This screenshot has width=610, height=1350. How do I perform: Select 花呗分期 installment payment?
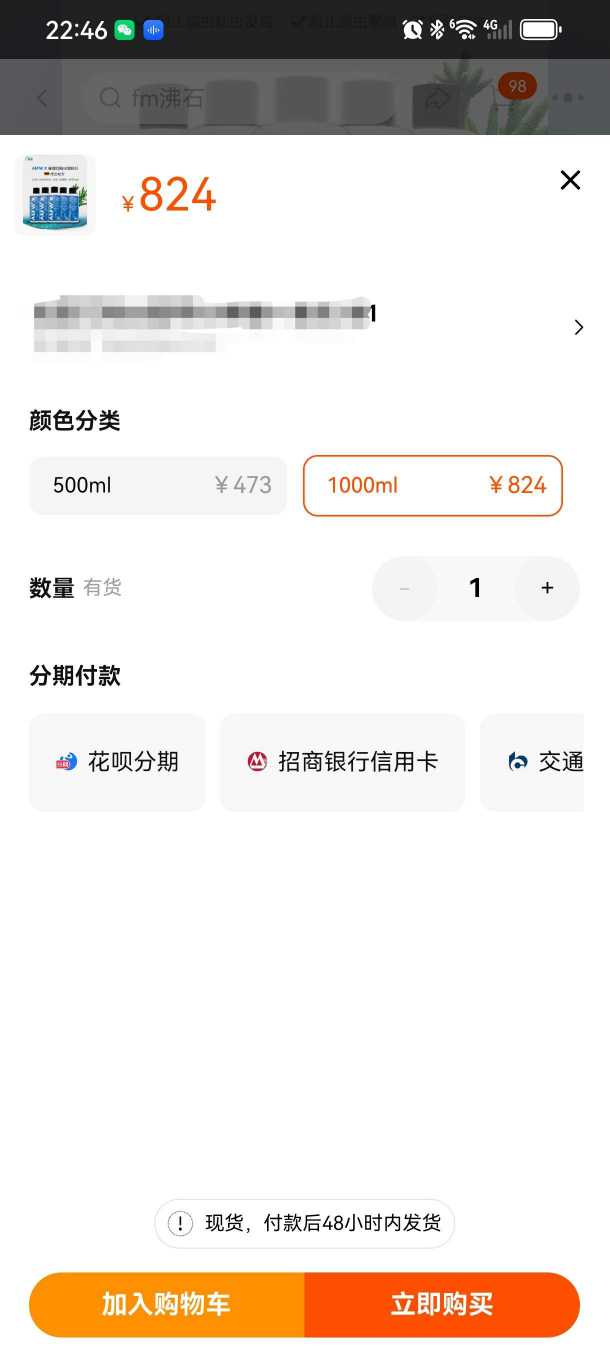(x=117, y=762)
